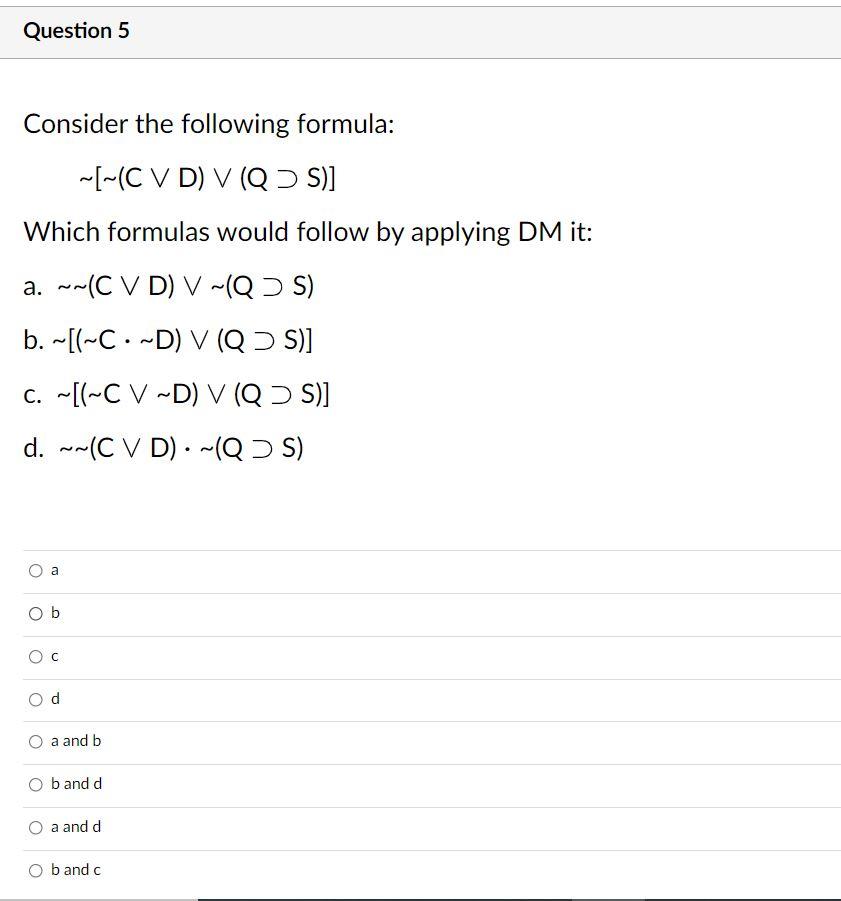Click the label text 'a' next to its radio
The width and height of the screenshot is (841, 901).
click(x=54, y=569)
